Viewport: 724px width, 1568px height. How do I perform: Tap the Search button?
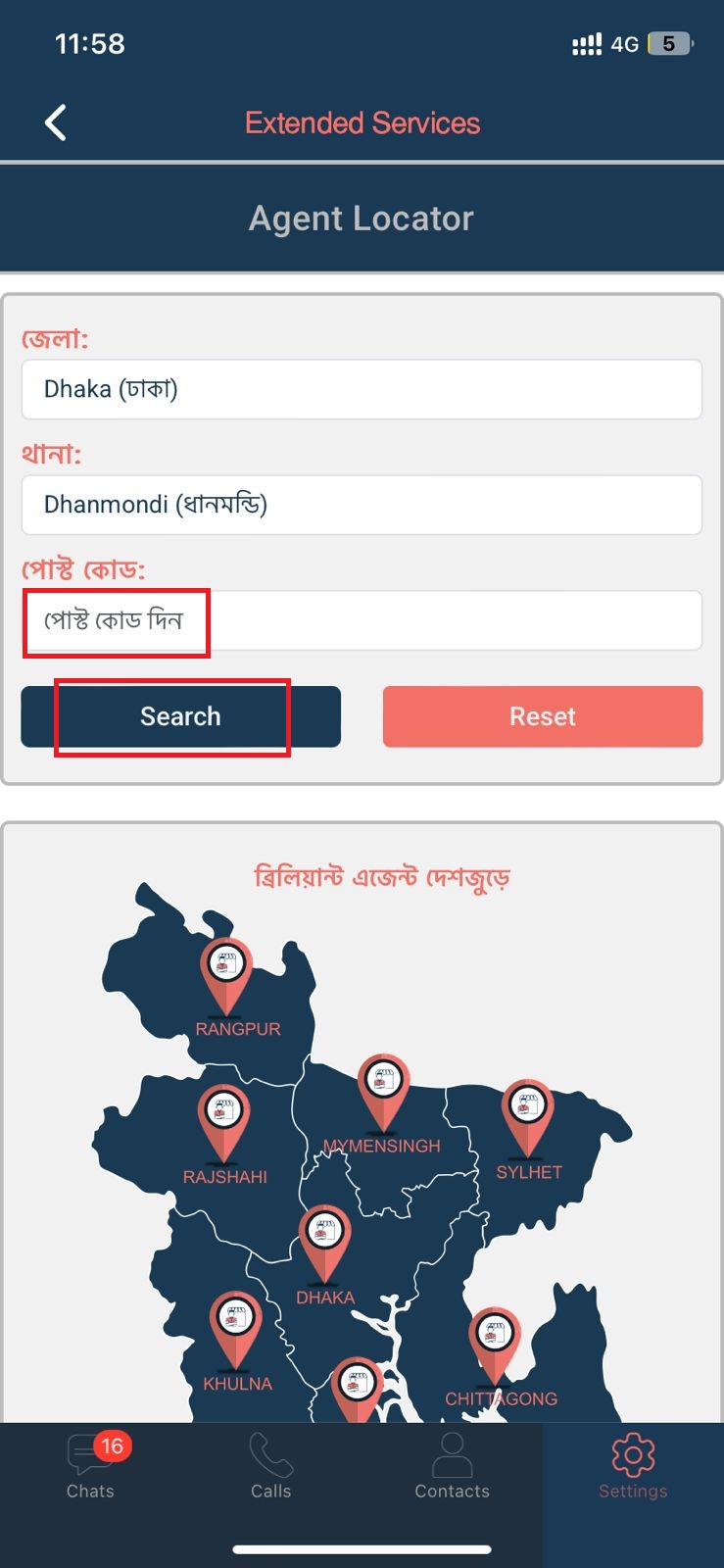tap(180, 716)
